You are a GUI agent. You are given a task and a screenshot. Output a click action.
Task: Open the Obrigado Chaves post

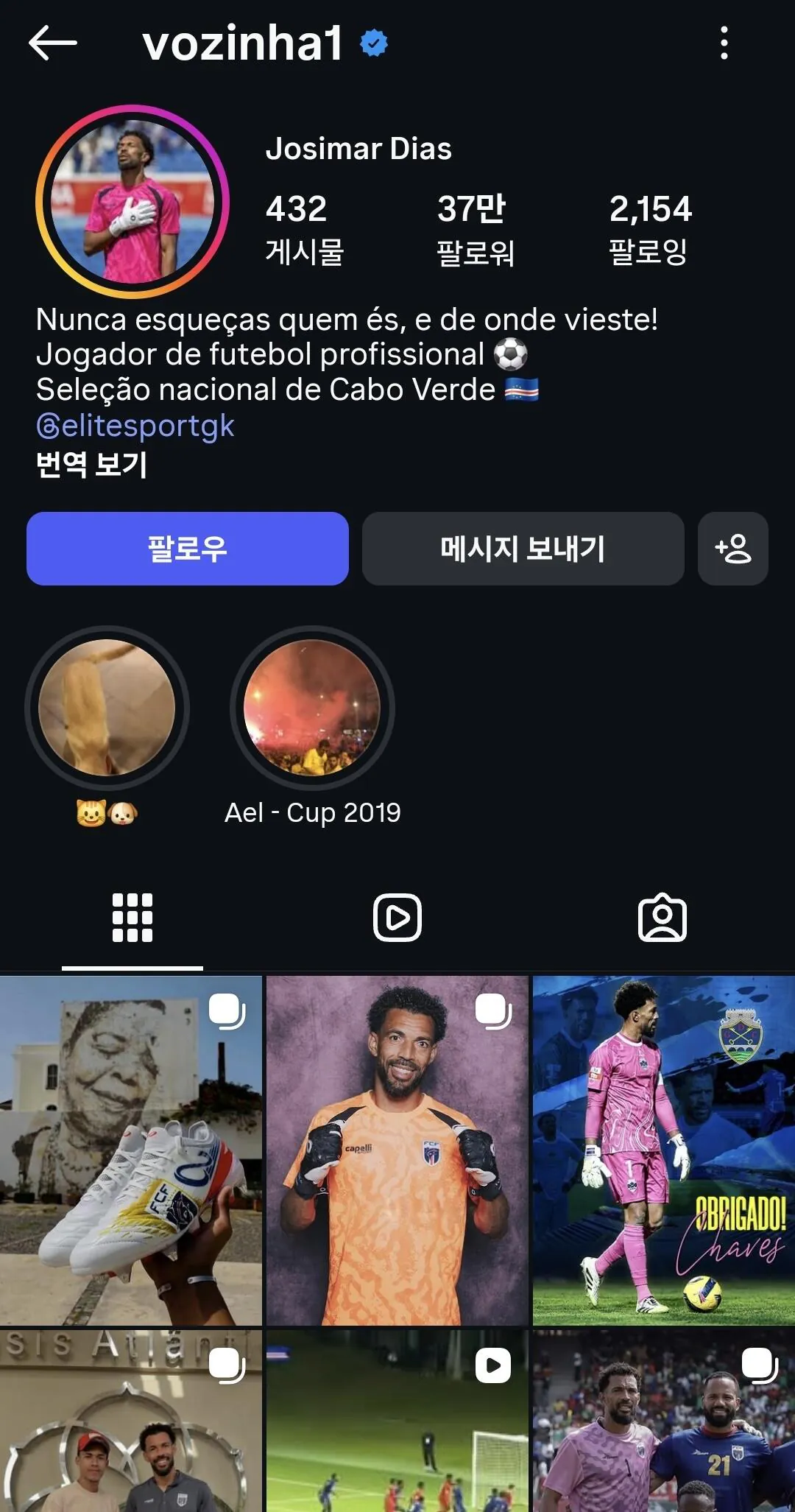point(664,1151)
